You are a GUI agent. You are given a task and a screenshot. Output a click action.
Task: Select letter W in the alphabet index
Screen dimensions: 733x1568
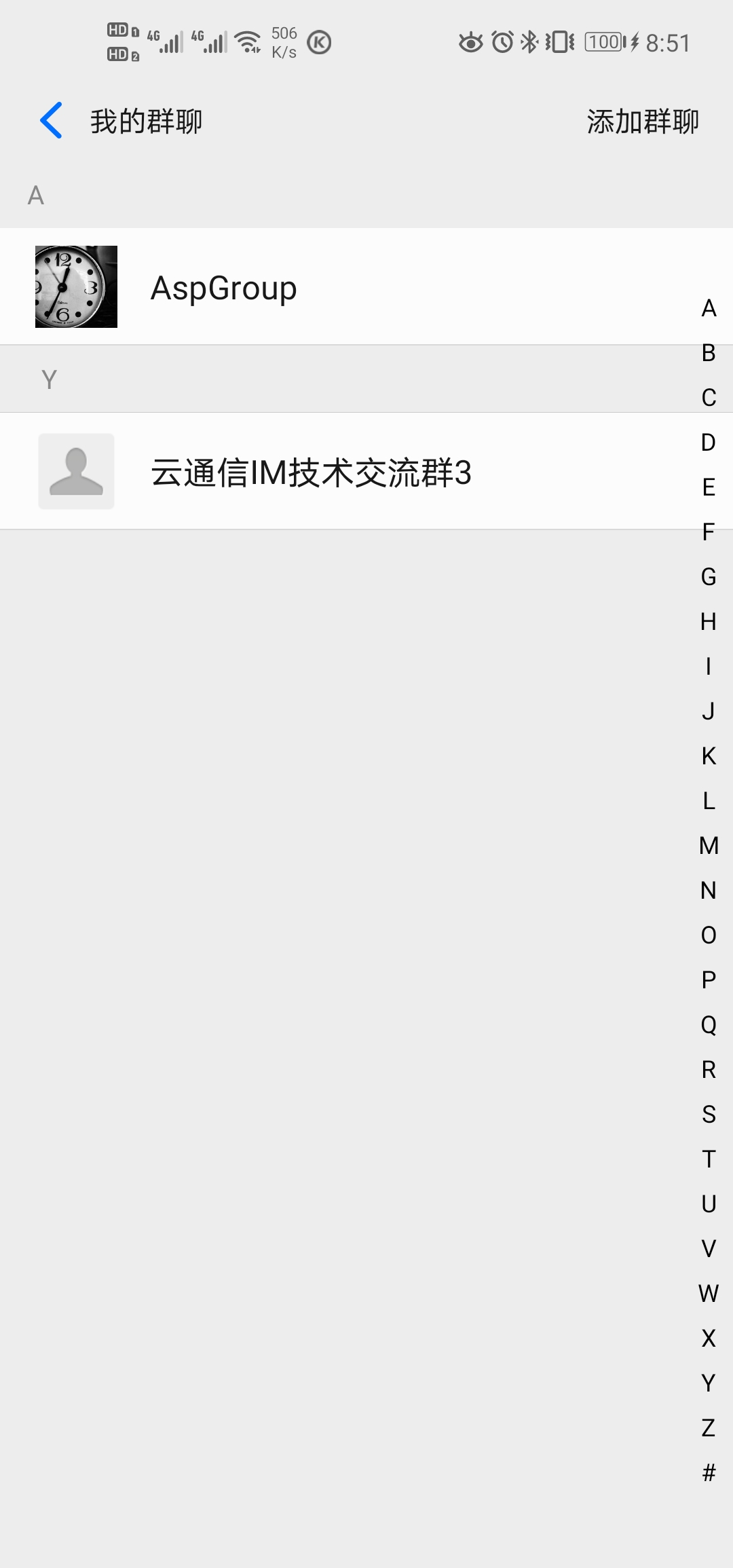709,1294
